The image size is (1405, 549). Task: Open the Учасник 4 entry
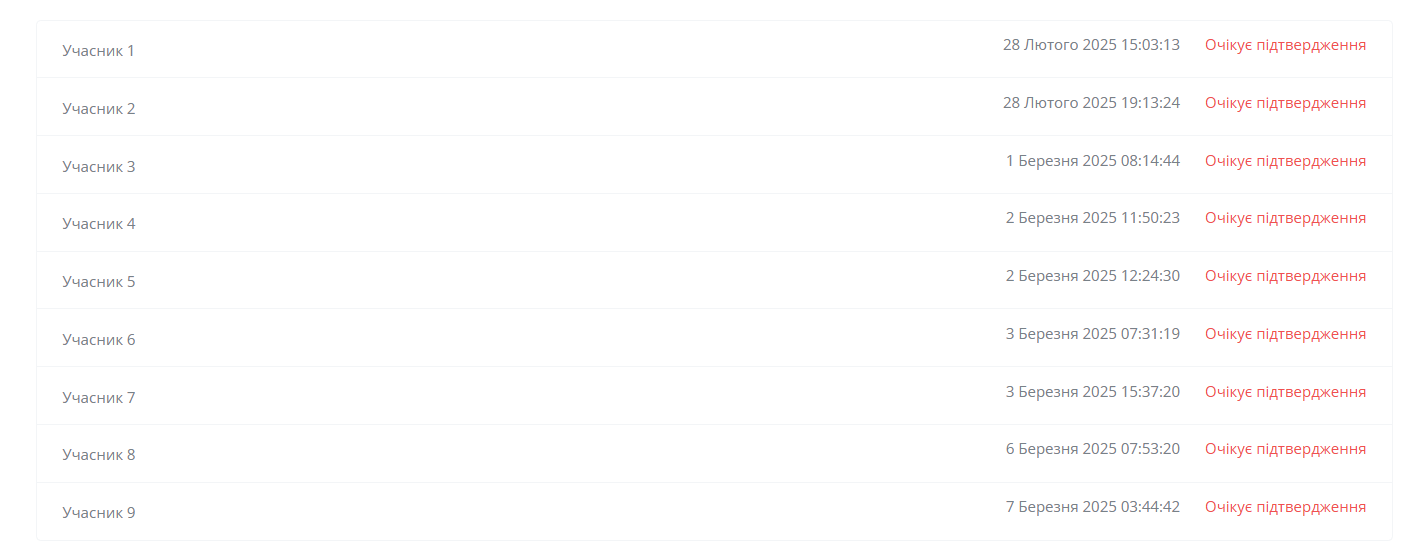tap(98, 223)
